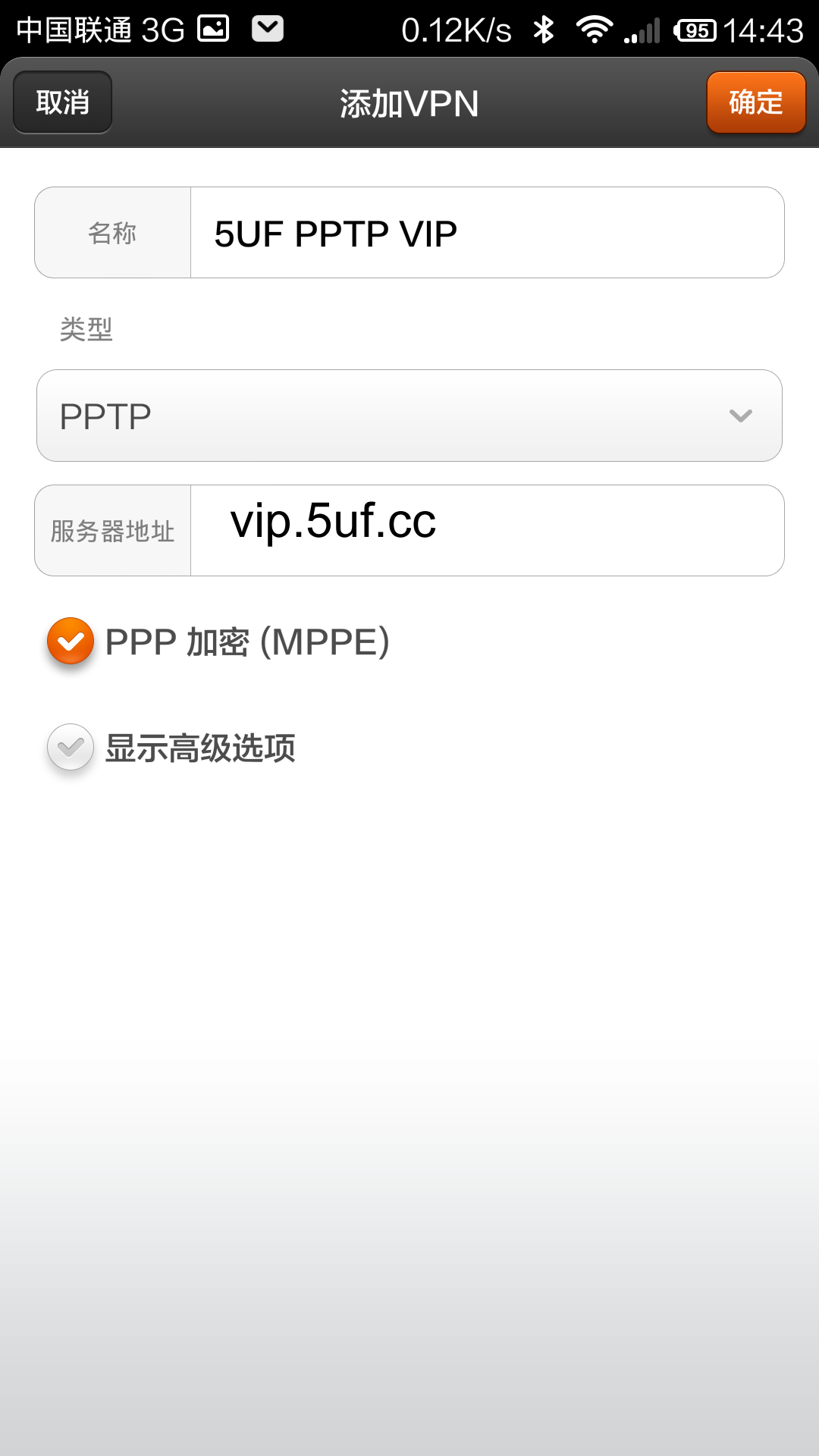The width and height of the screenshot is (819, 1456).
Task: Enable 显示高级选项 to show advanced options
Action: (x=70, y=749)
